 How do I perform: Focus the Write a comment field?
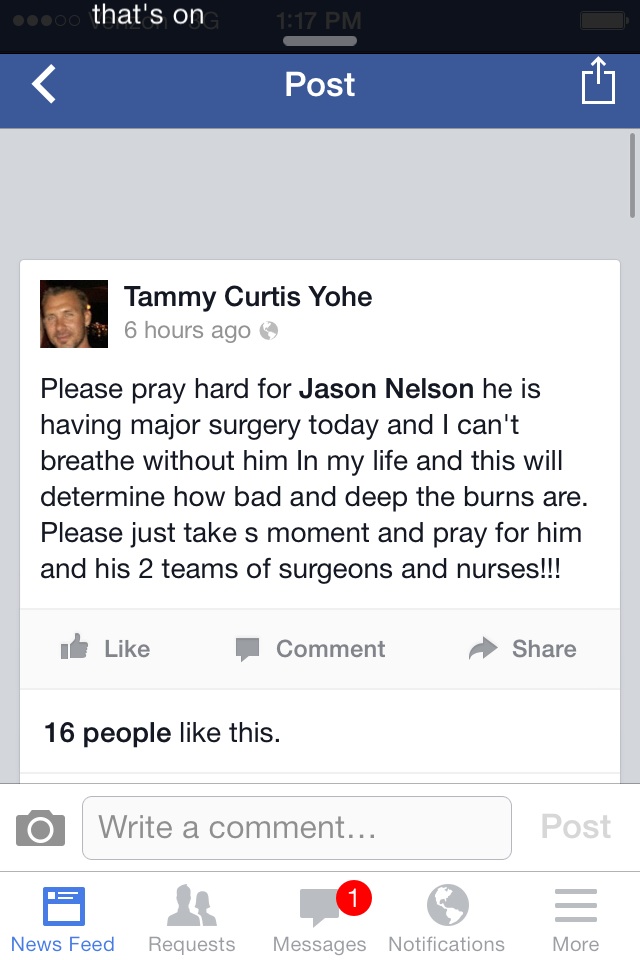click(297, 828)
